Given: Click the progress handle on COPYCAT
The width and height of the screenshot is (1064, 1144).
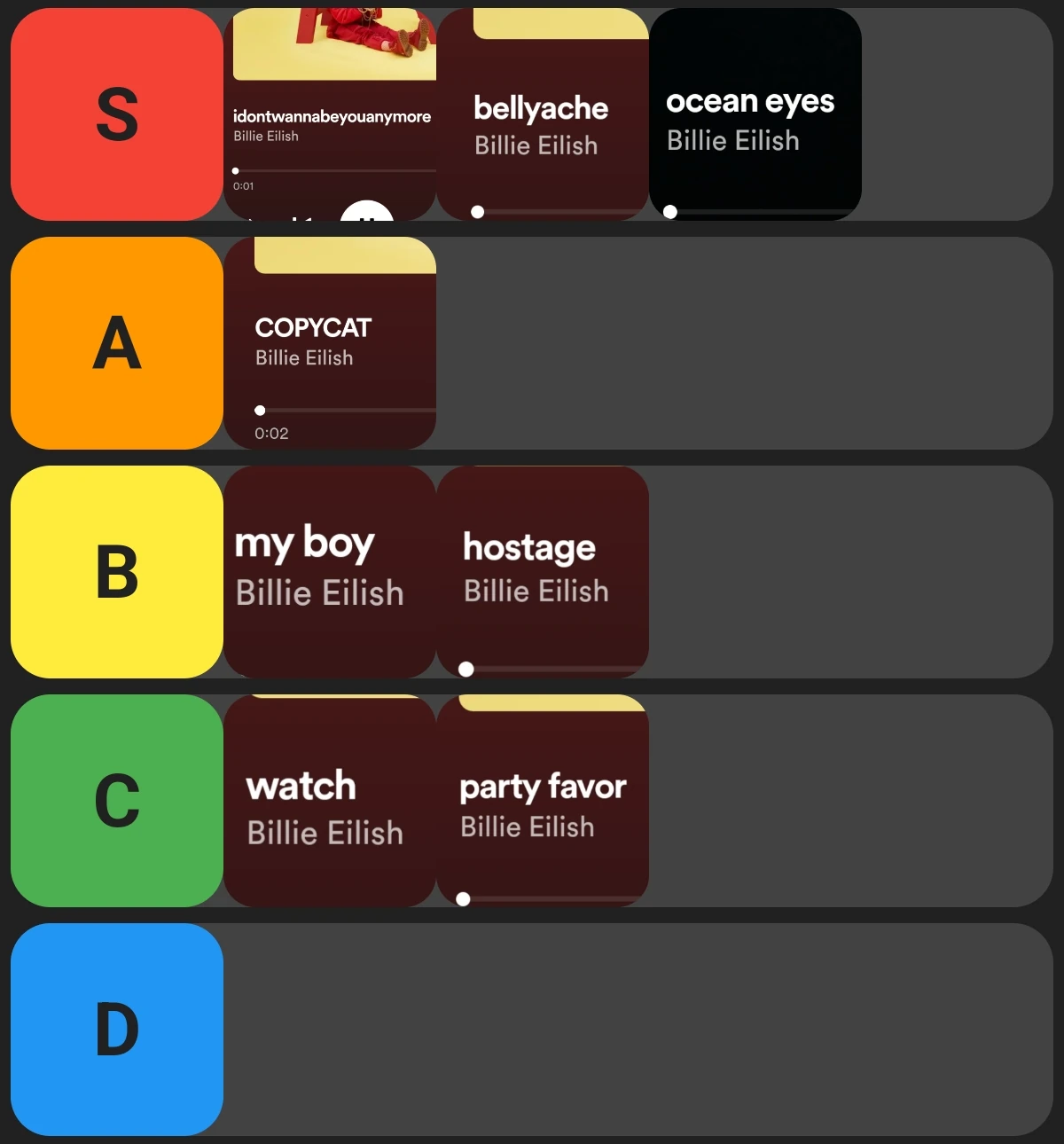Looking at the screenshot, I should click(x=260, y=410).
